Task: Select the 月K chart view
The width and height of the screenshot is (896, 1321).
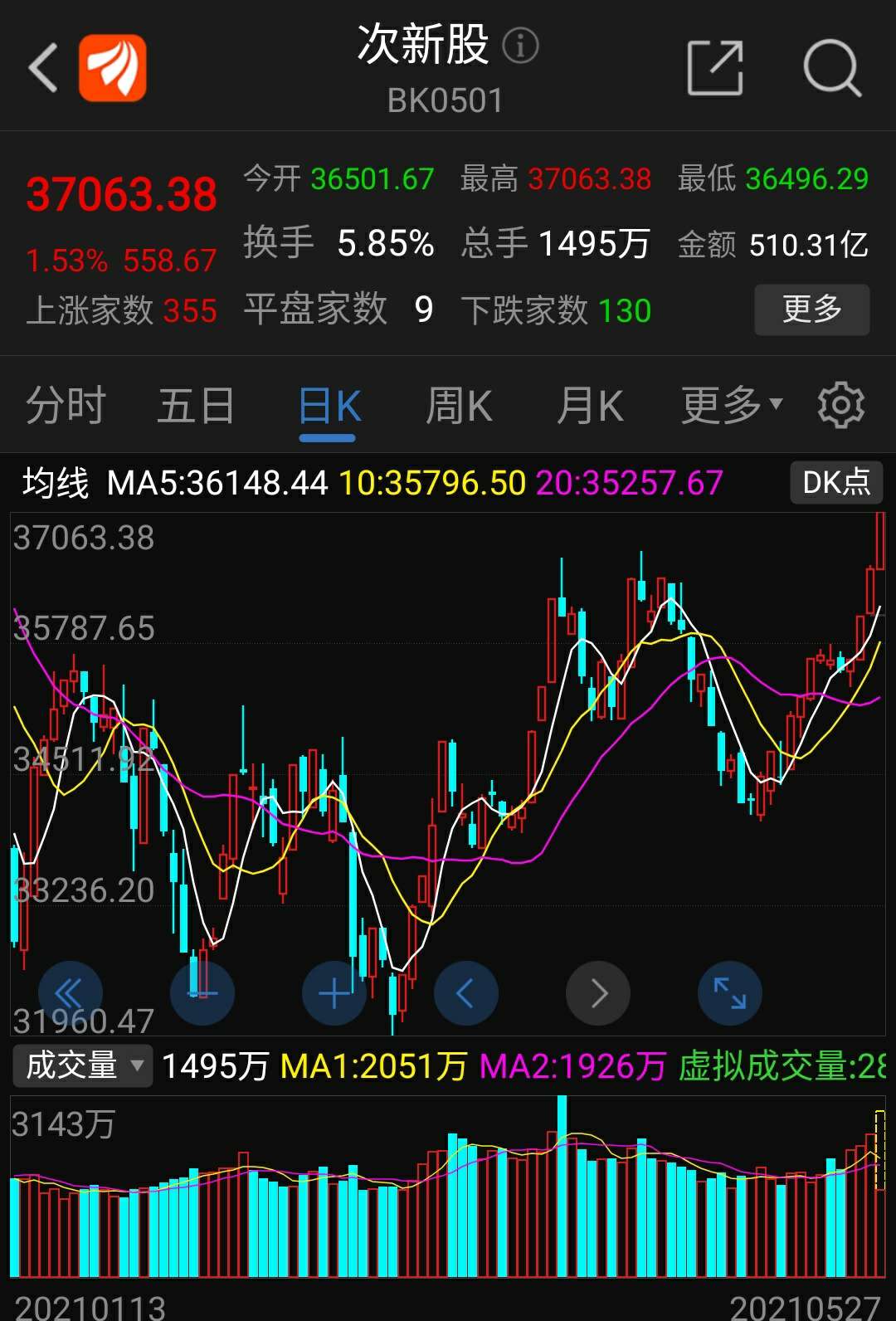Action: point(590,405)
